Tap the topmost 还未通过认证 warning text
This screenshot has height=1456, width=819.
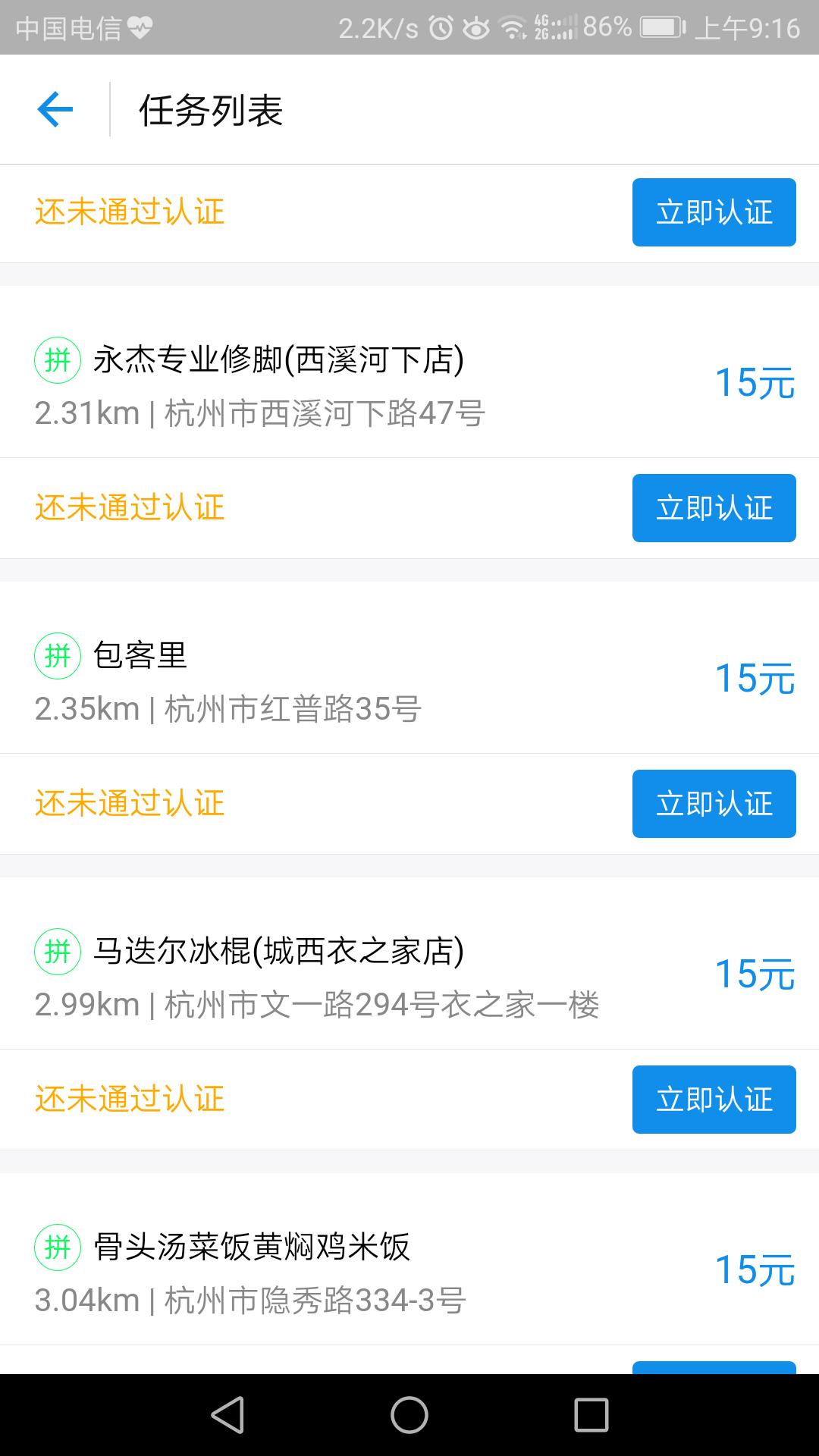[x=130, y=213]
